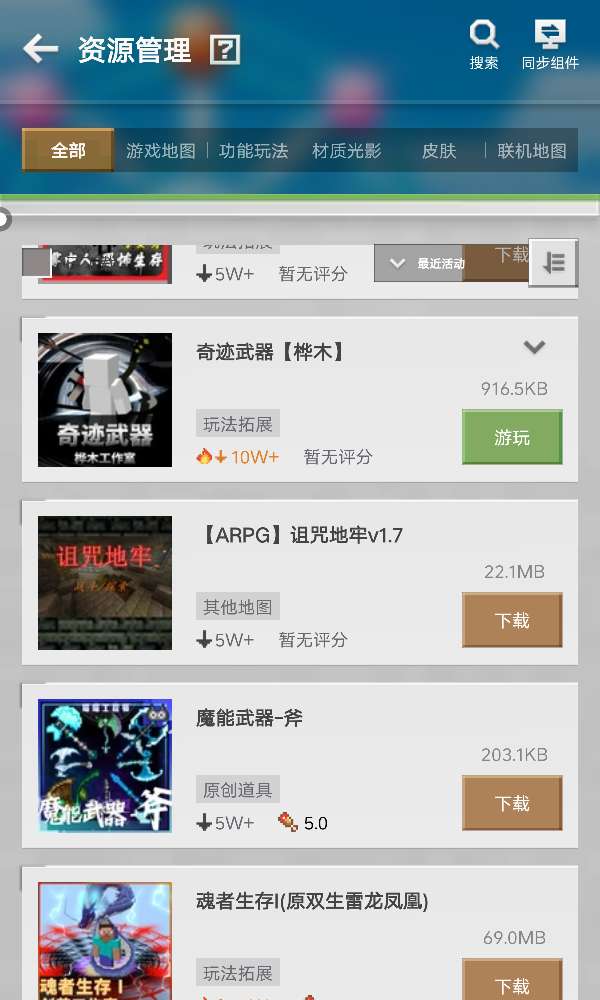Expand options chevron for 奇迹武器【桦木】
Viewport: 600px width, 1000px height.
pos(534,347)
